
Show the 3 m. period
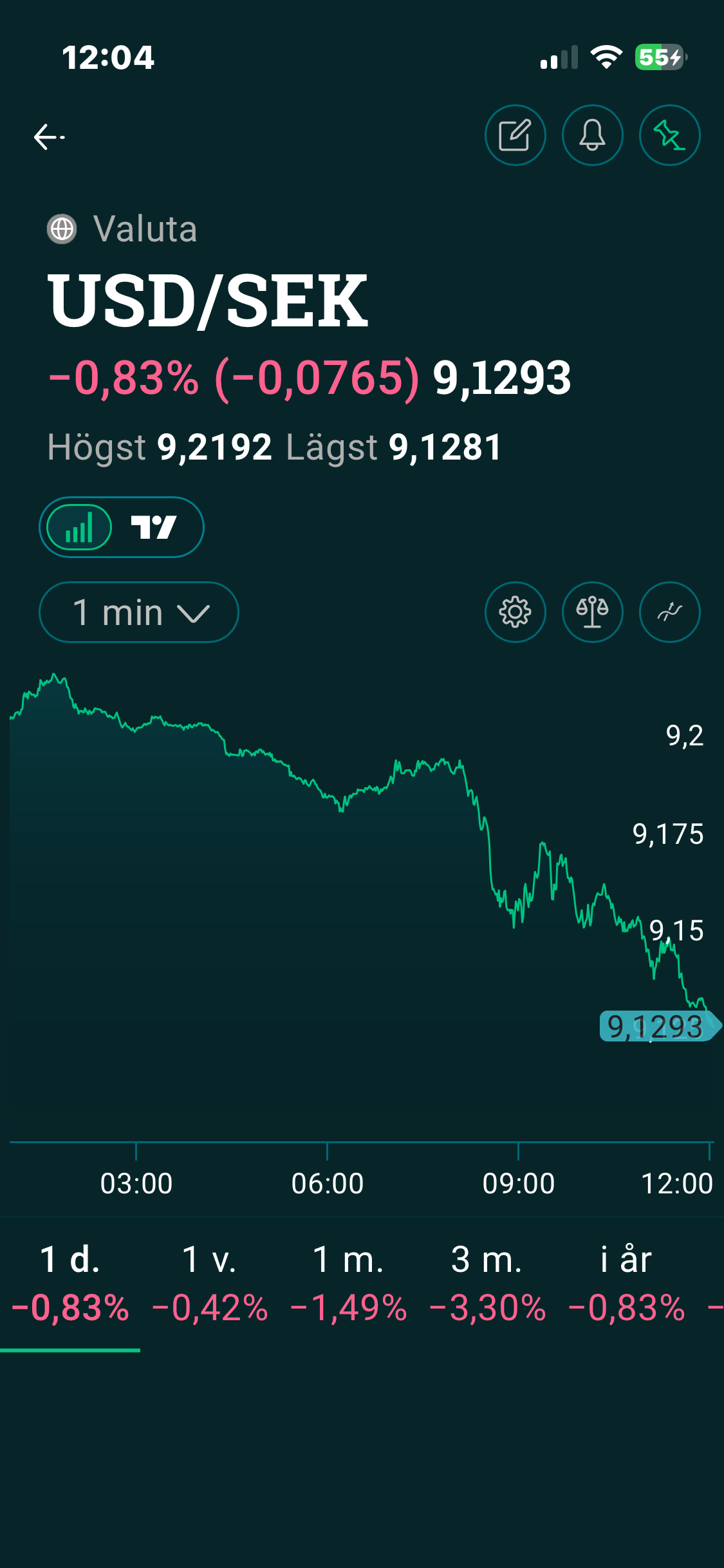(487, 1274)
